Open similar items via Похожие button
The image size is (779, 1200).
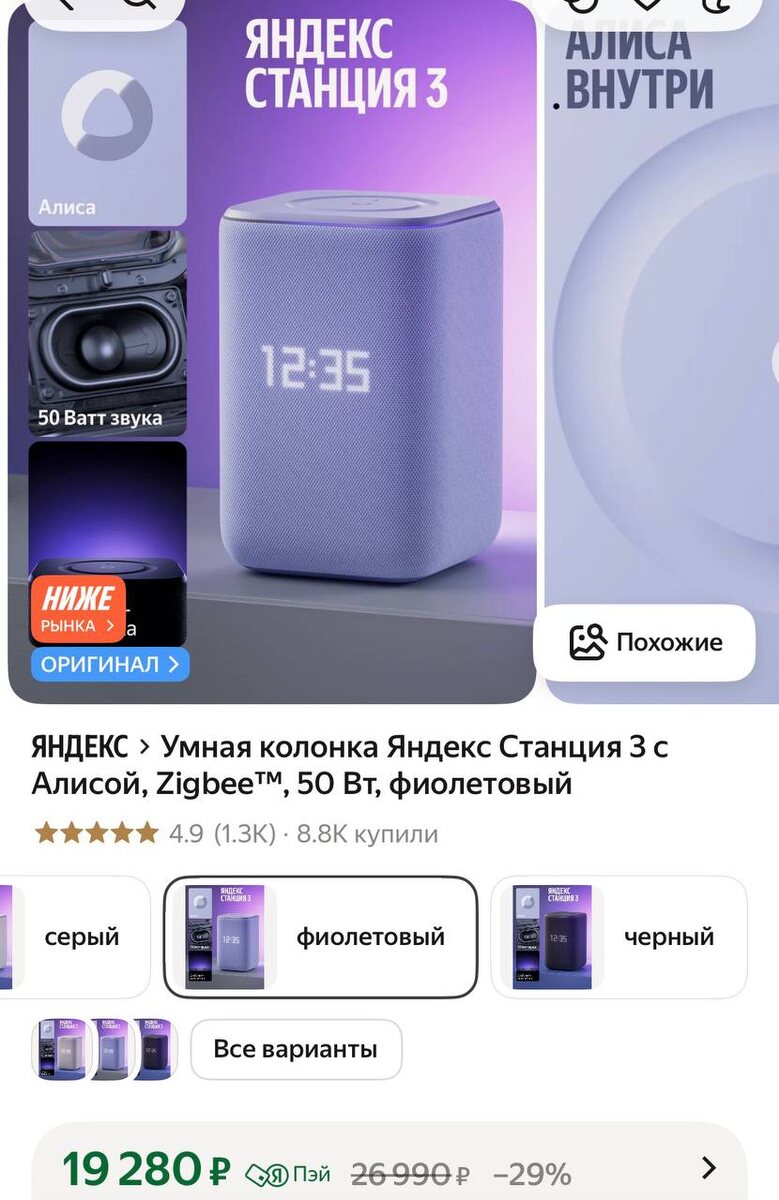[x=644, y=642]
